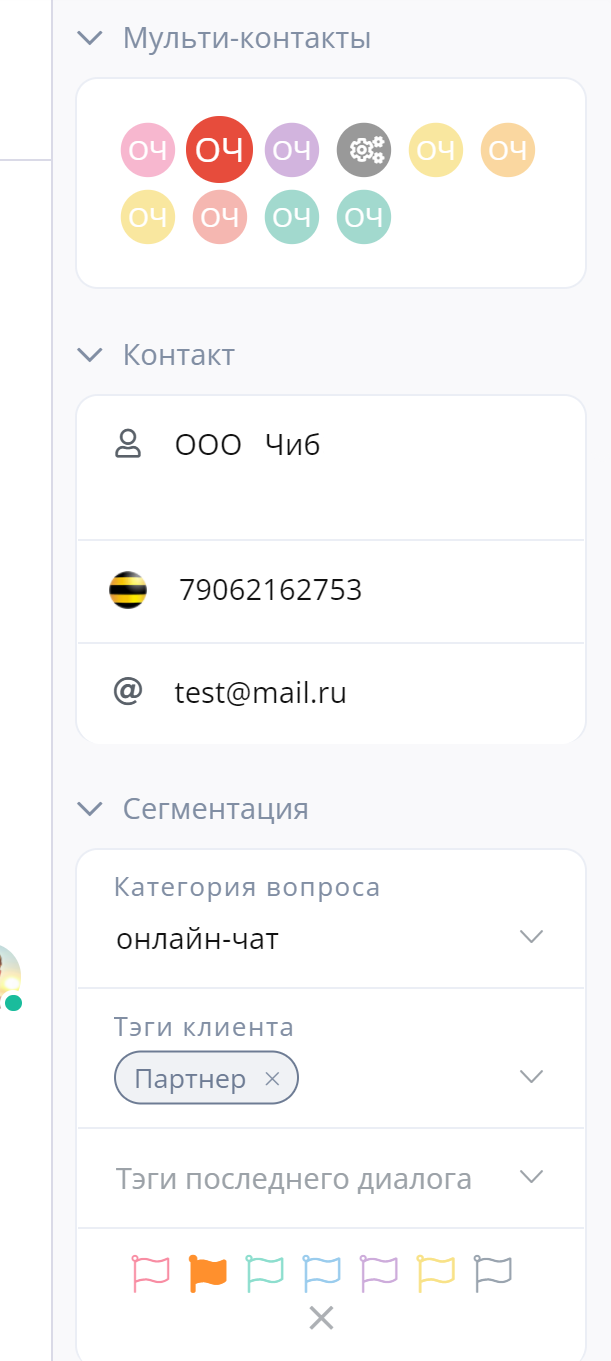This screenshot has height=1361, width=611.
Task: Collapse the Контакт section
Action: (x=90, y=354)
